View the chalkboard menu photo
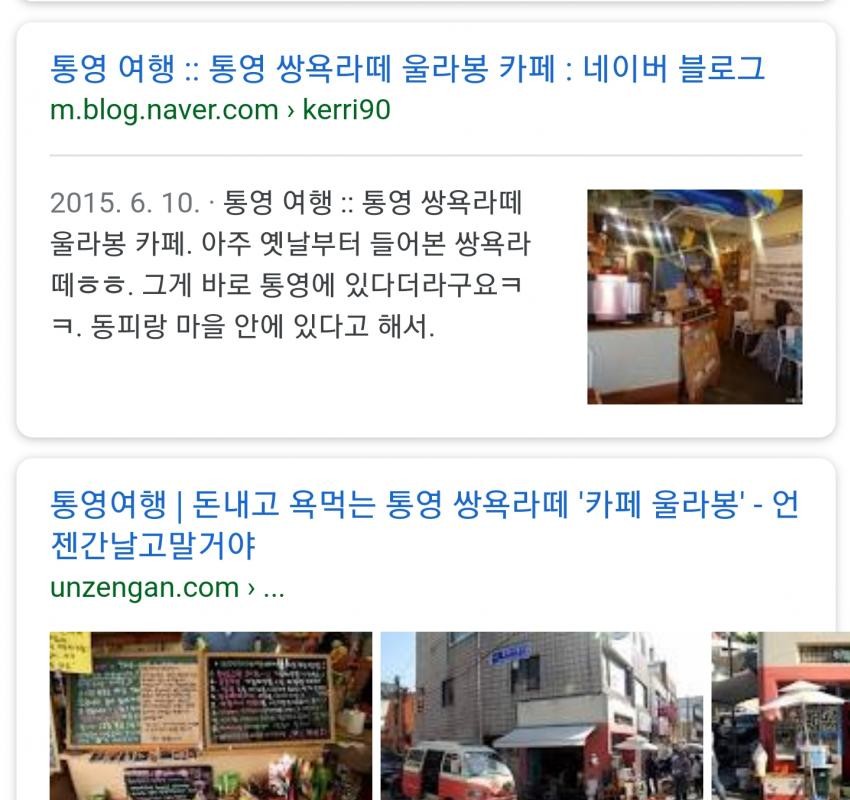 tap(211, 715)
